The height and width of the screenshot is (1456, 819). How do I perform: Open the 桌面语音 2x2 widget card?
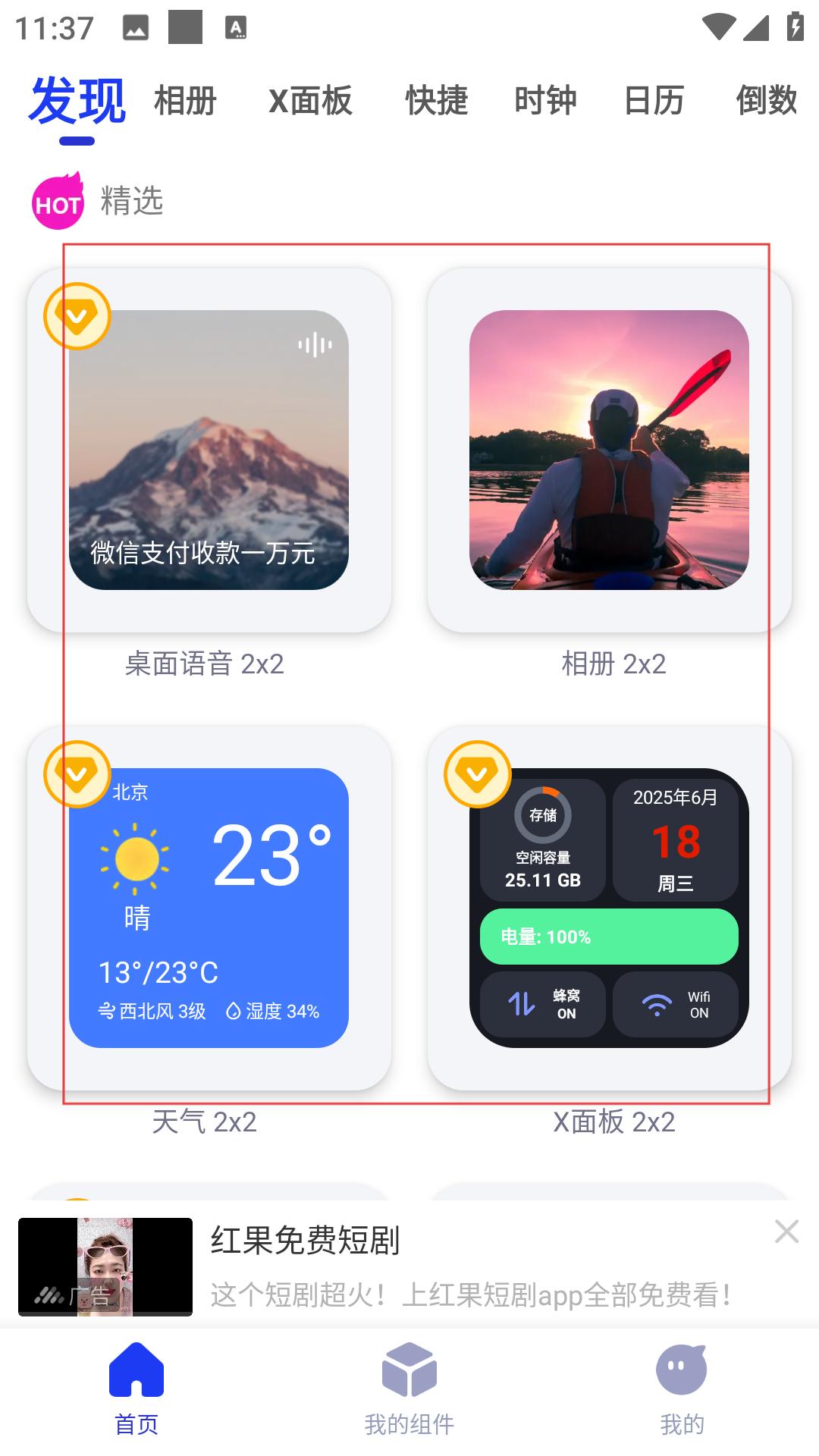coord(209,450)
